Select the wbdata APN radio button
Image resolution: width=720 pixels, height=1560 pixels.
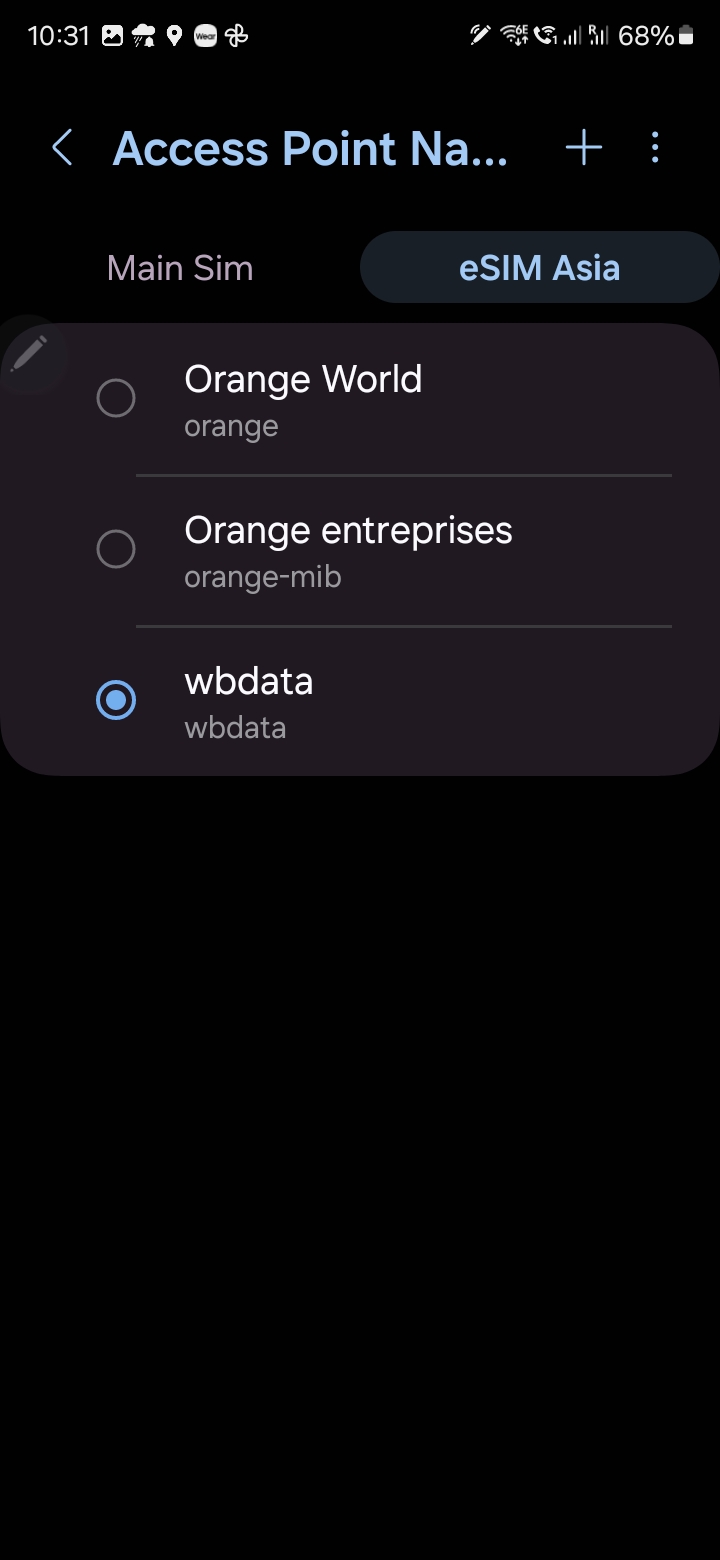click(x=117, y=701)
